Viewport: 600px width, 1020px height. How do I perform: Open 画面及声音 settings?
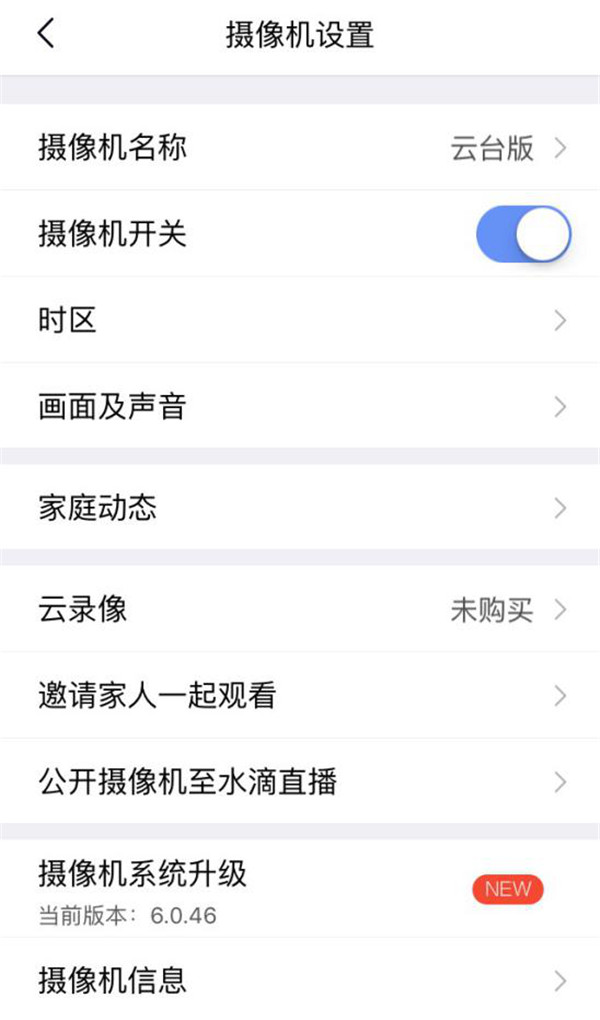pyautogui.click(x=300, y=407)
